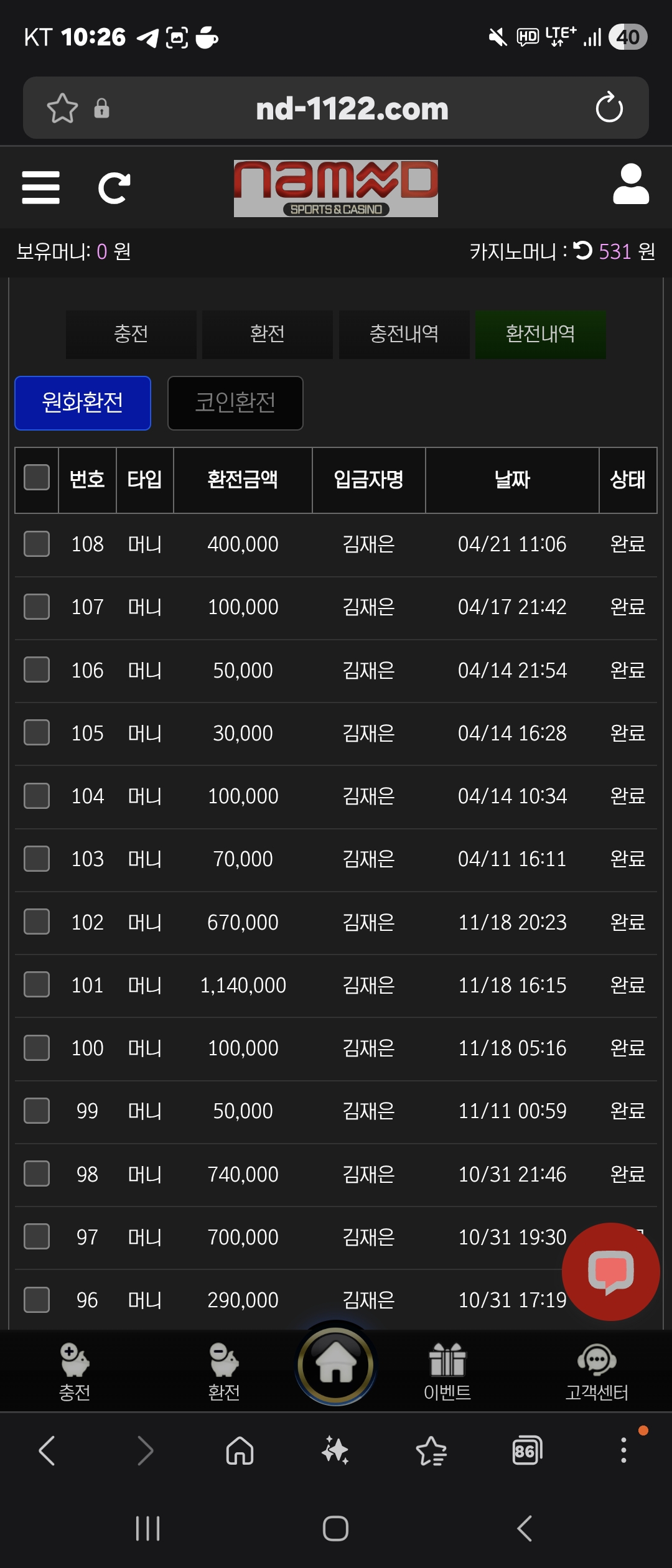
Task: Open the 충전내역 tab
Action: (x=404, y=334)
